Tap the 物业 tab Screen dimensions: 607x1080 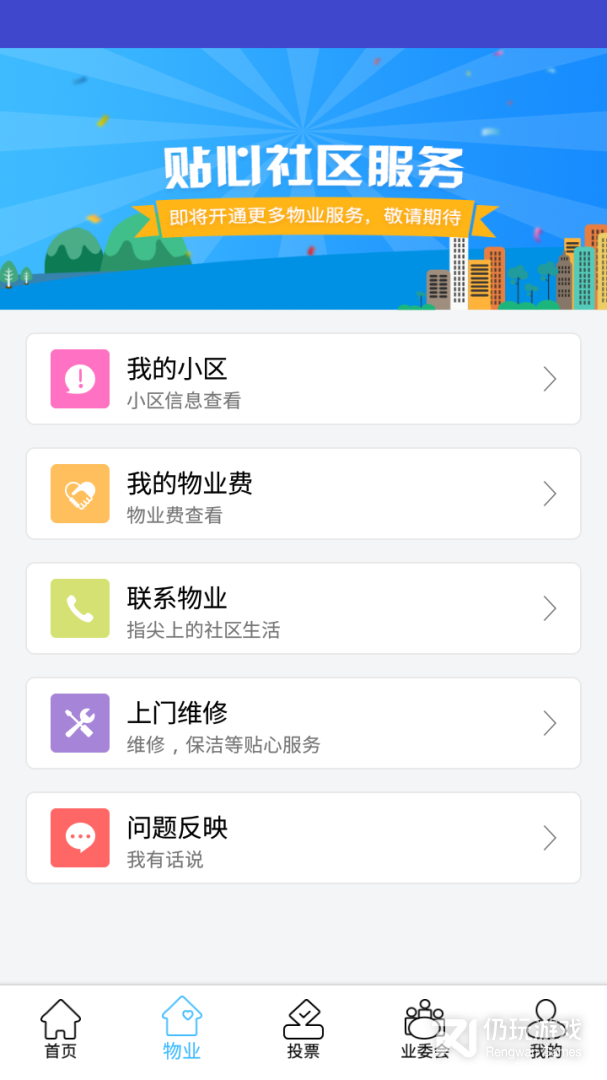(x=182, y=1030)
